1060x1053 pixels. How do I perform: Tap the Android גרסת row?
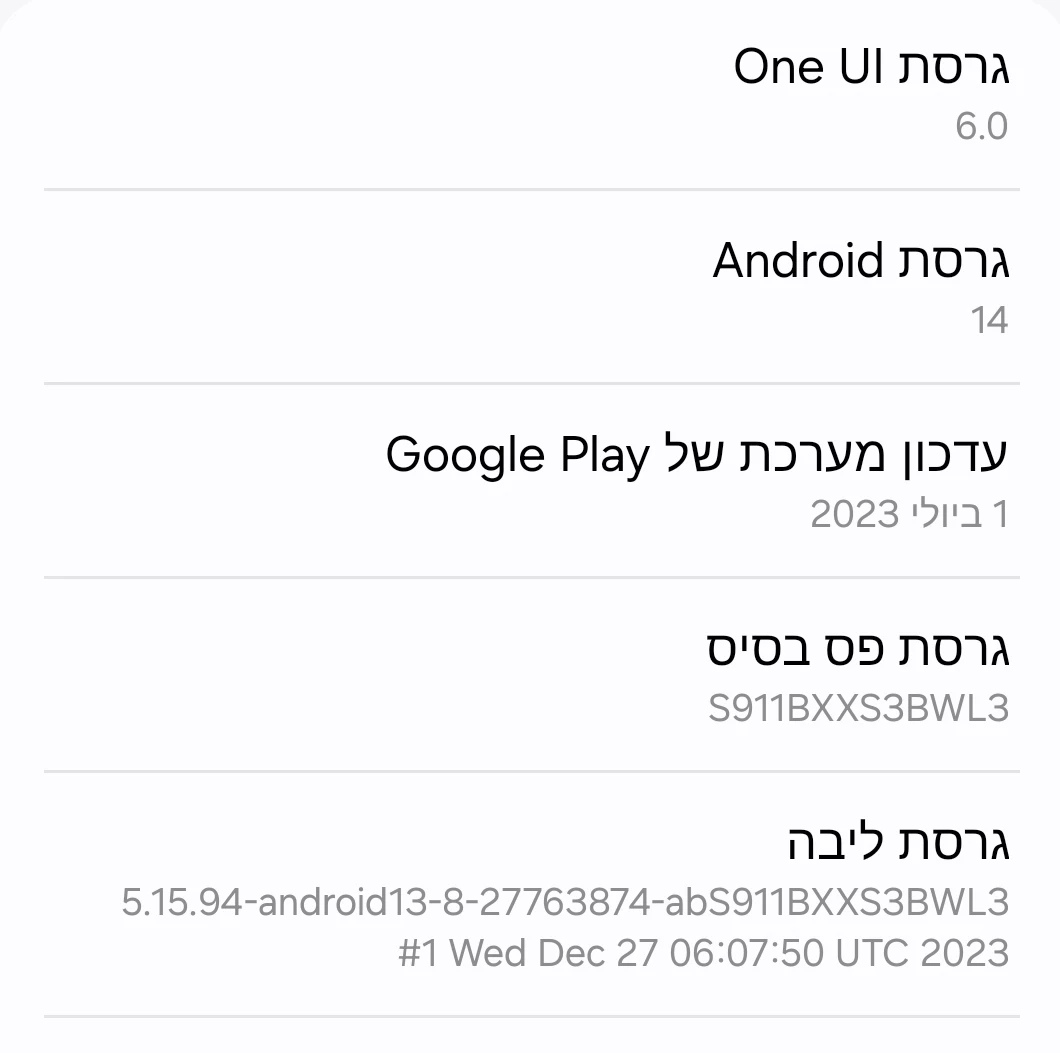[530, 287]
